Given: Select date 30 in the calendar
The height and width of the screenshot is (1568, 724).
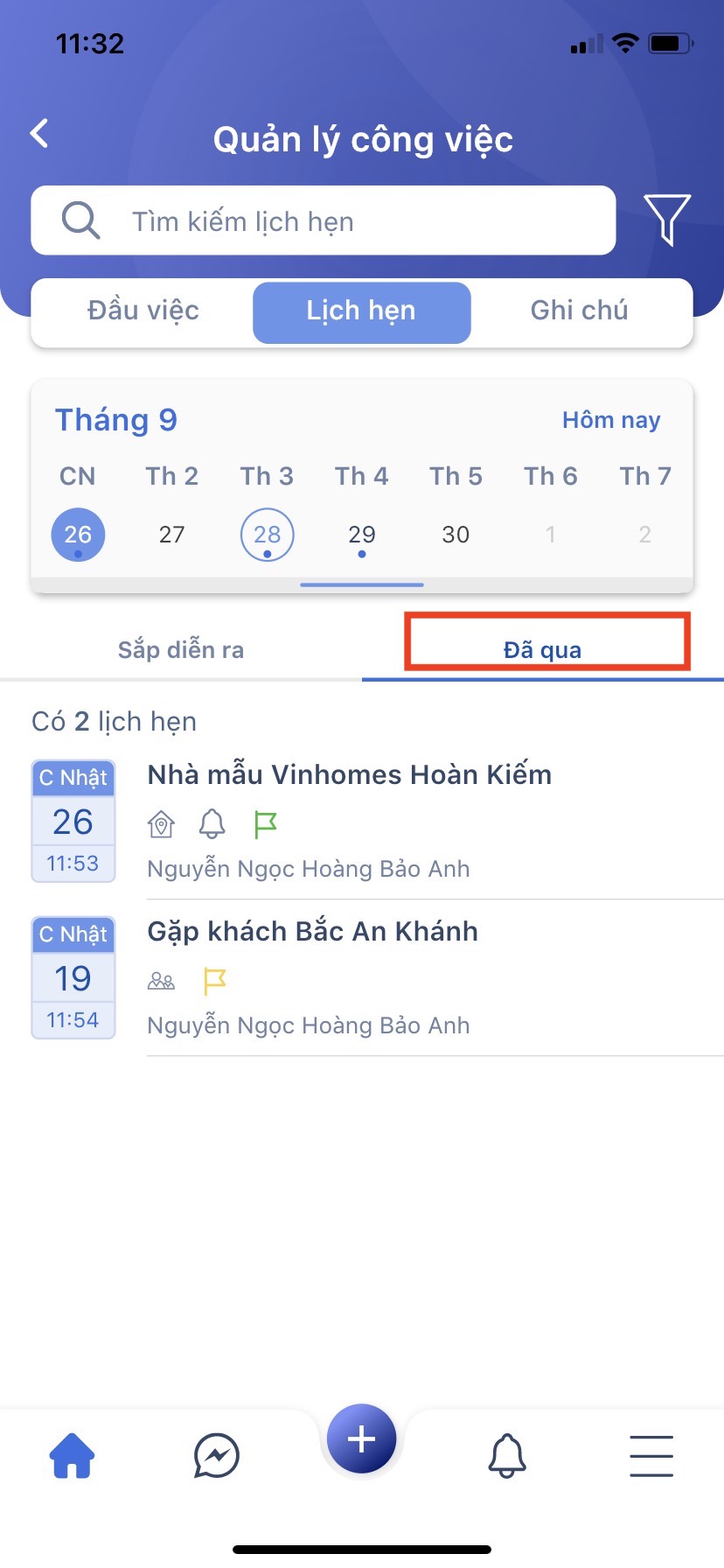Looking at the screenshot, I should 456,535.
